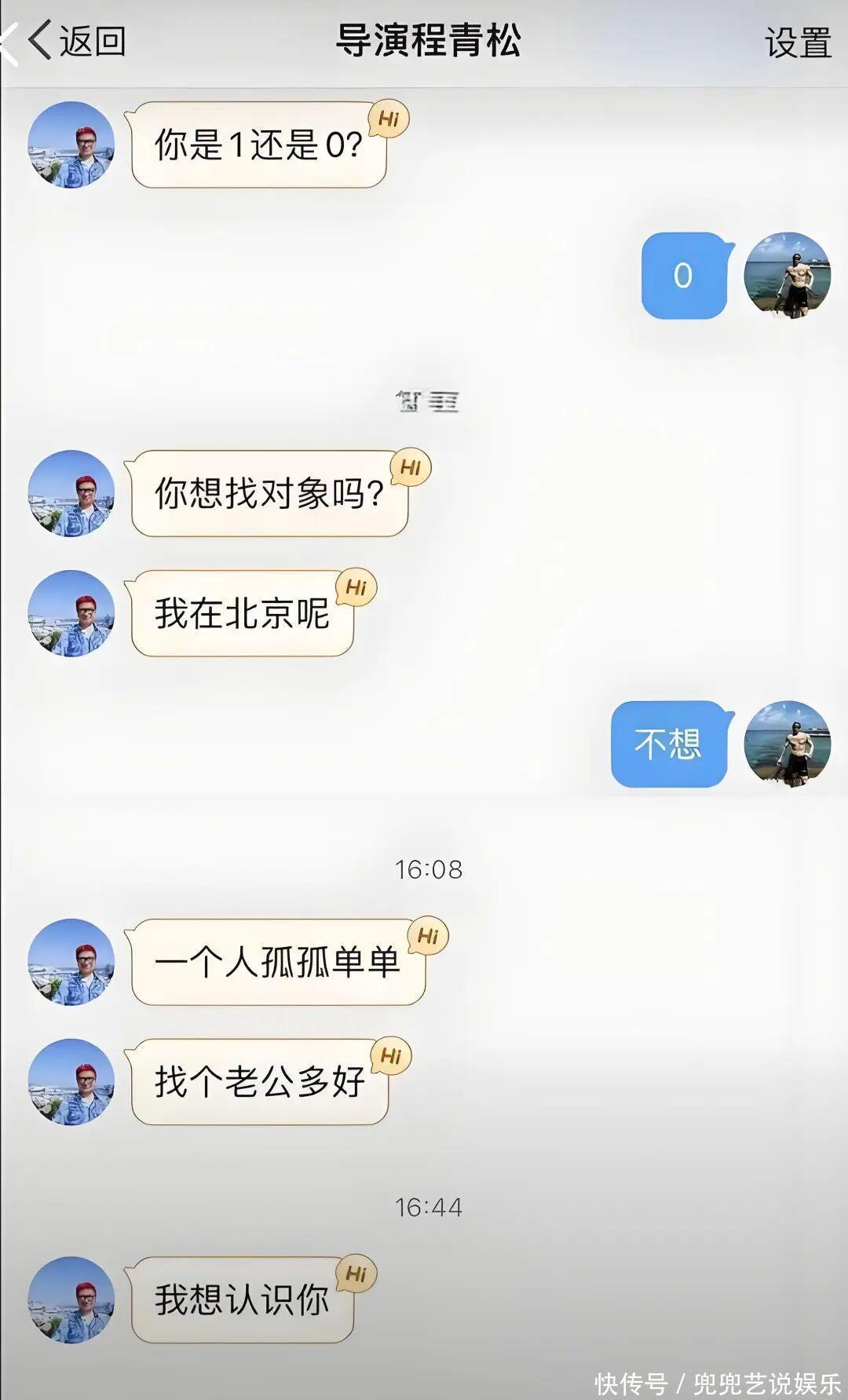848x1400 pixels.
Task: Open my own avatar beside the 不想 reply
Action: (x=787, y=744)
